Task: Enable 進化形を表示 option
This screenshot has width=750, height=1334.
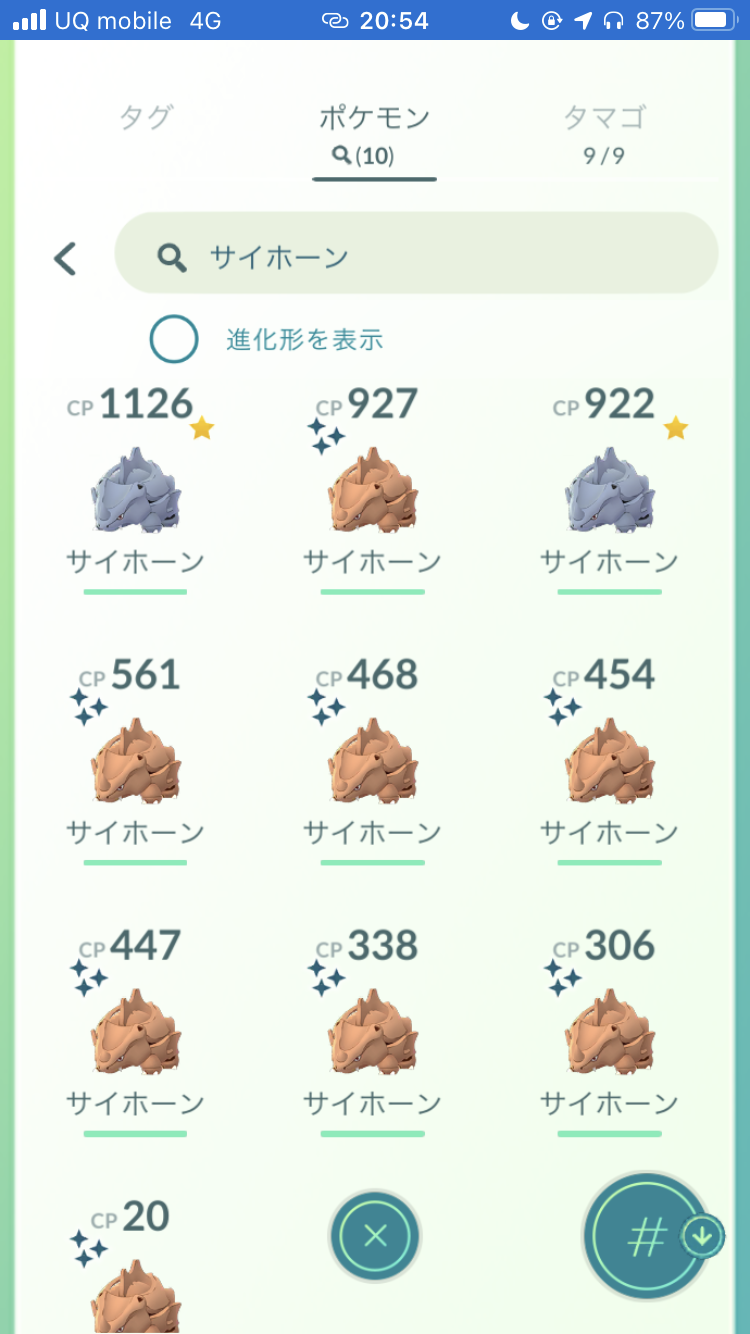Action: pyautogui.click(x=174, y=340)
